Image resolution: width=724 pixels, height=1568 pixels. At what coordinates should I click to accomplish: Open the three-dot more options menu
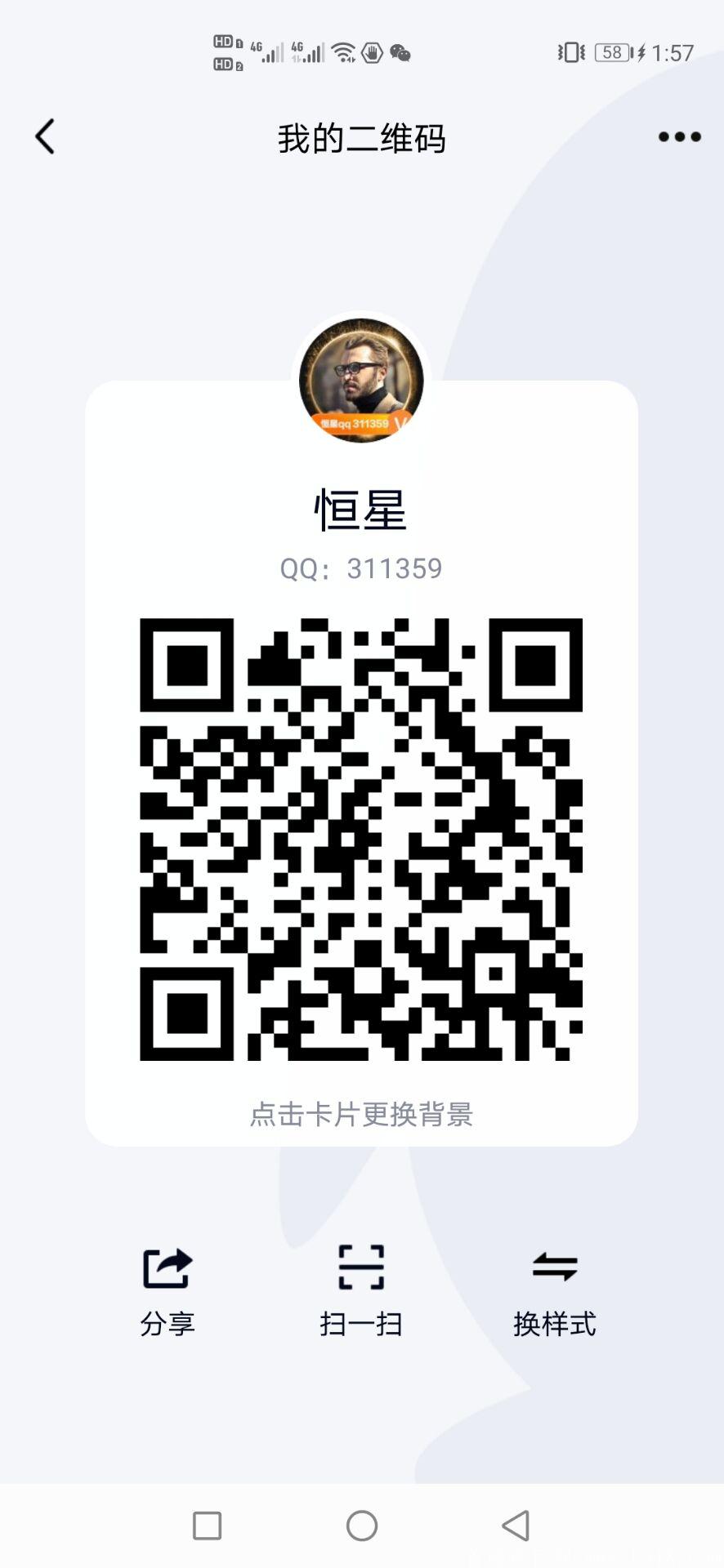tap(679, 136)
